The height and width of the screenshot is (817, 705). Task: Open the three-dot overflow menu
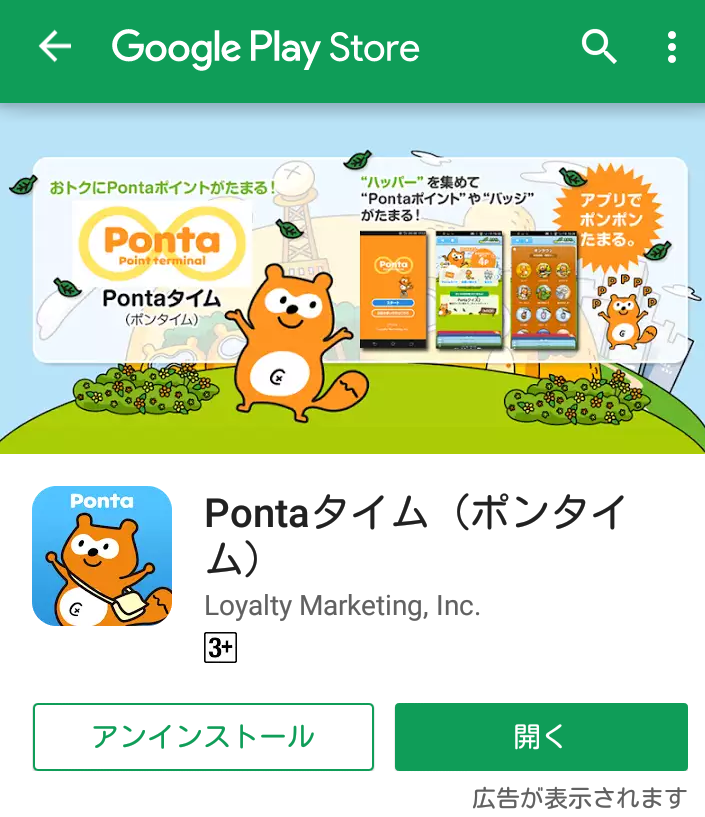pyautogui.click(x=671, y=47)
